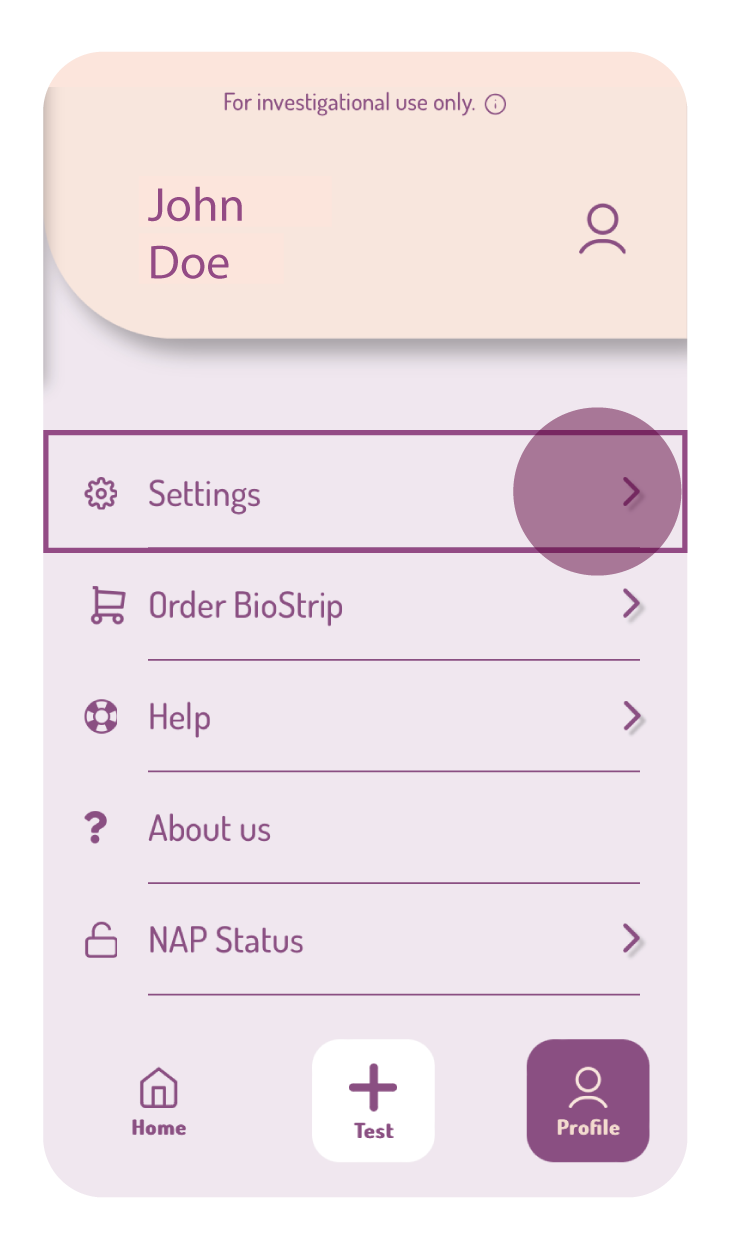
Task: Open John Doe's profile avatar icon
Action: (602, 230)
